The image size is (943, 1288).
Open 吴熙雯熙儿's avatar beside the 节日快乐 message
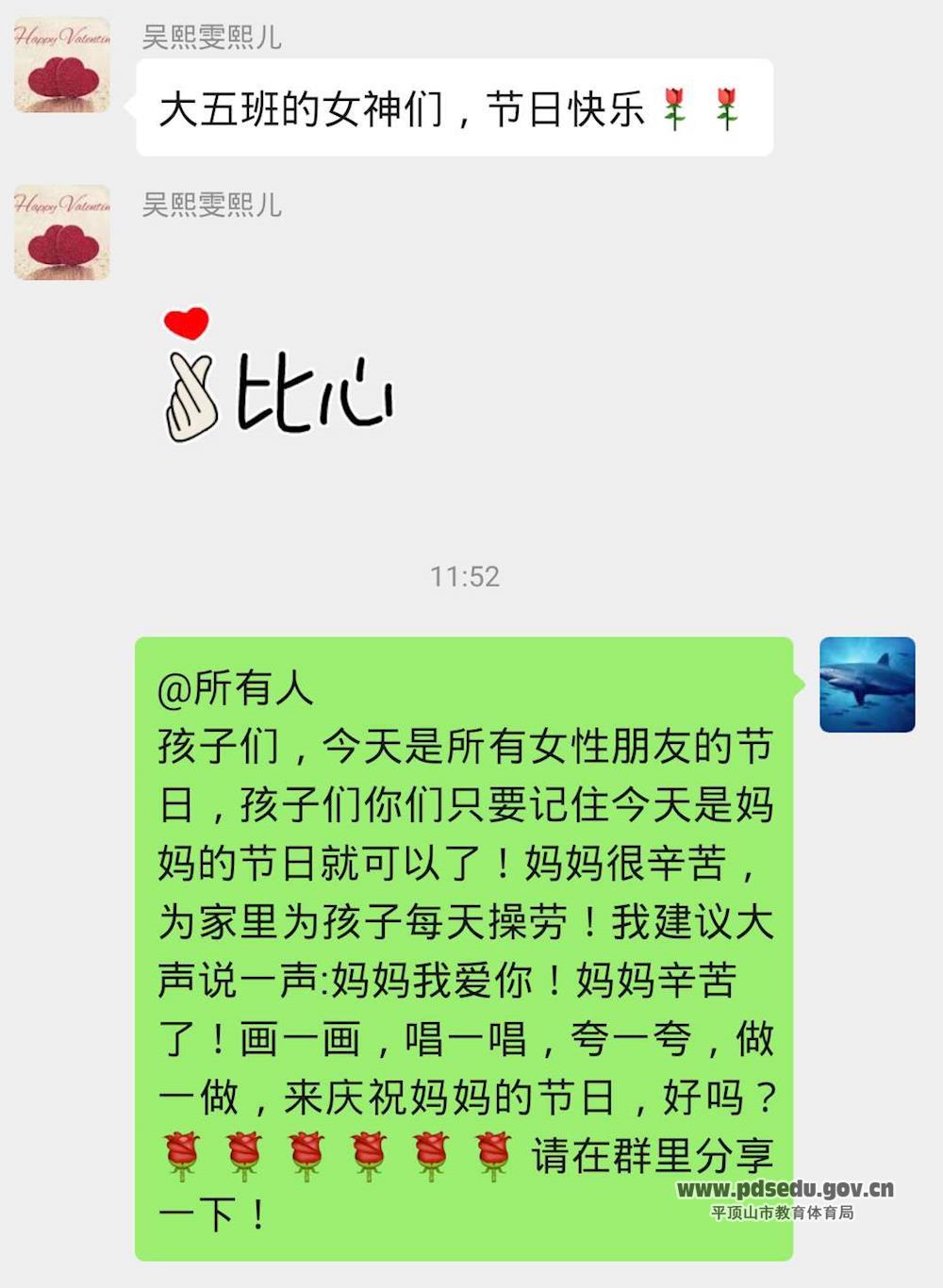(x=62, y=65)
